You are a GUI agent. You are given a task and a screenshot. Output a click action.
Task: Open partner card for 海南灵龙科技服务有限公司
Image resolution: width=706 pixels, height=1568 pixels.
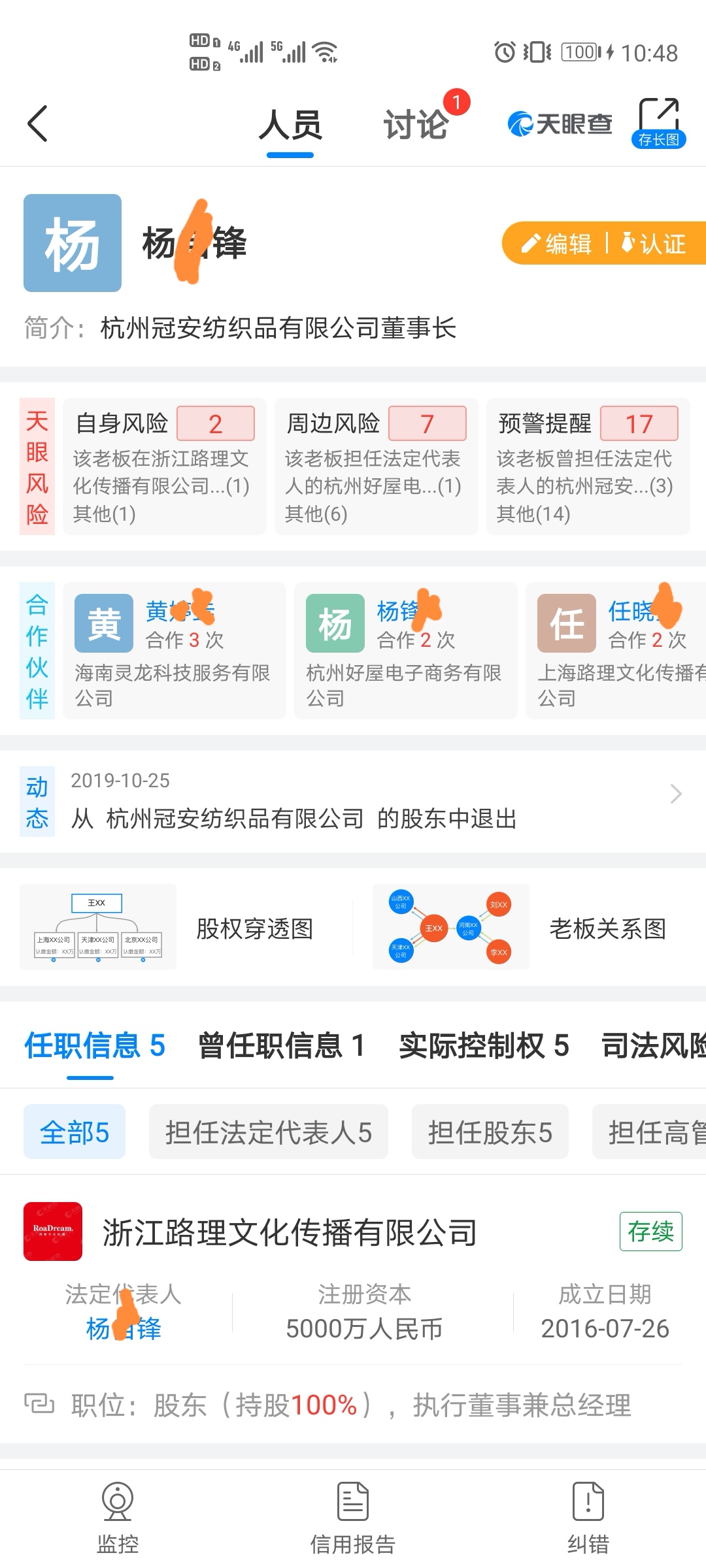point(174,651)
